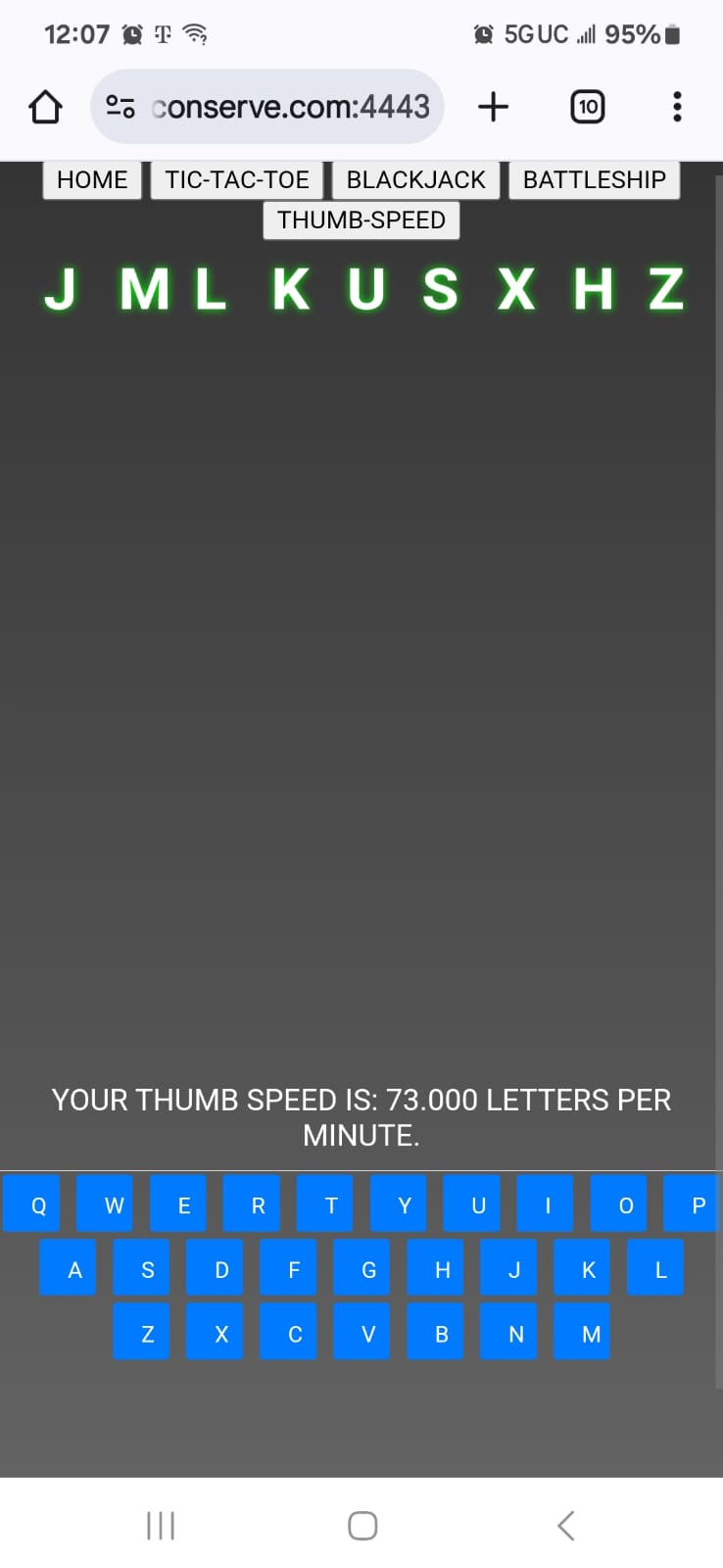This screenshot has width=723, height=1568.
Task: Open the BATTLESHIP game
Action: (594, 180)
